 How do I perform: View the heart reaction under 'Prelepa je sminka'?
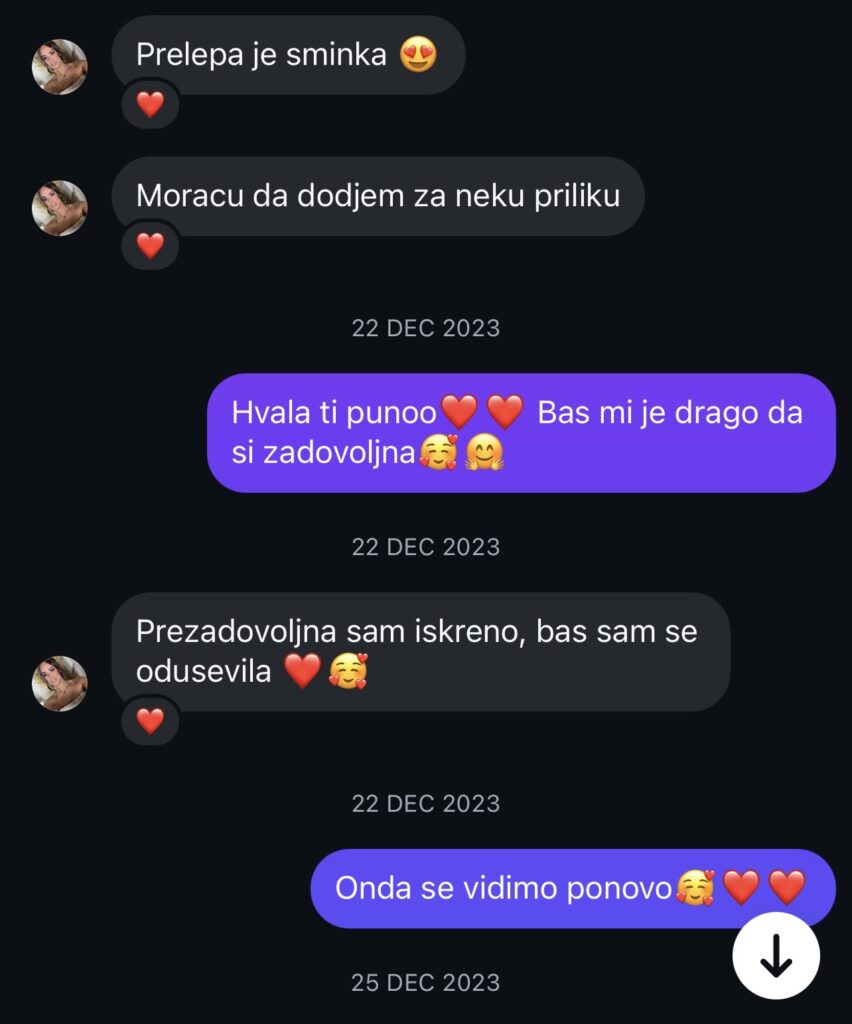pyautogui.click(x=150, y=104)
